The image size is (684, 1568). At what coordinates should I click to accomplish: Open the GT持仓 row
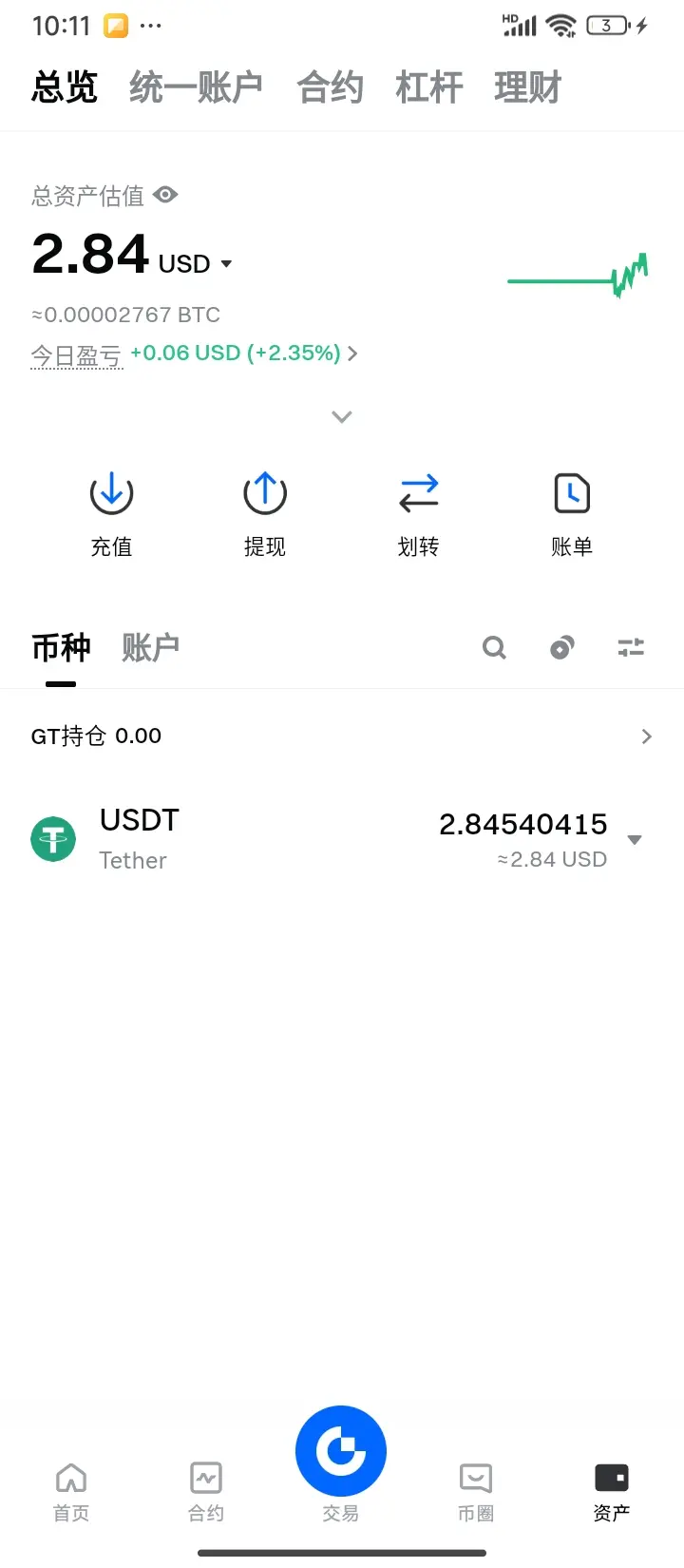point(342,736)
